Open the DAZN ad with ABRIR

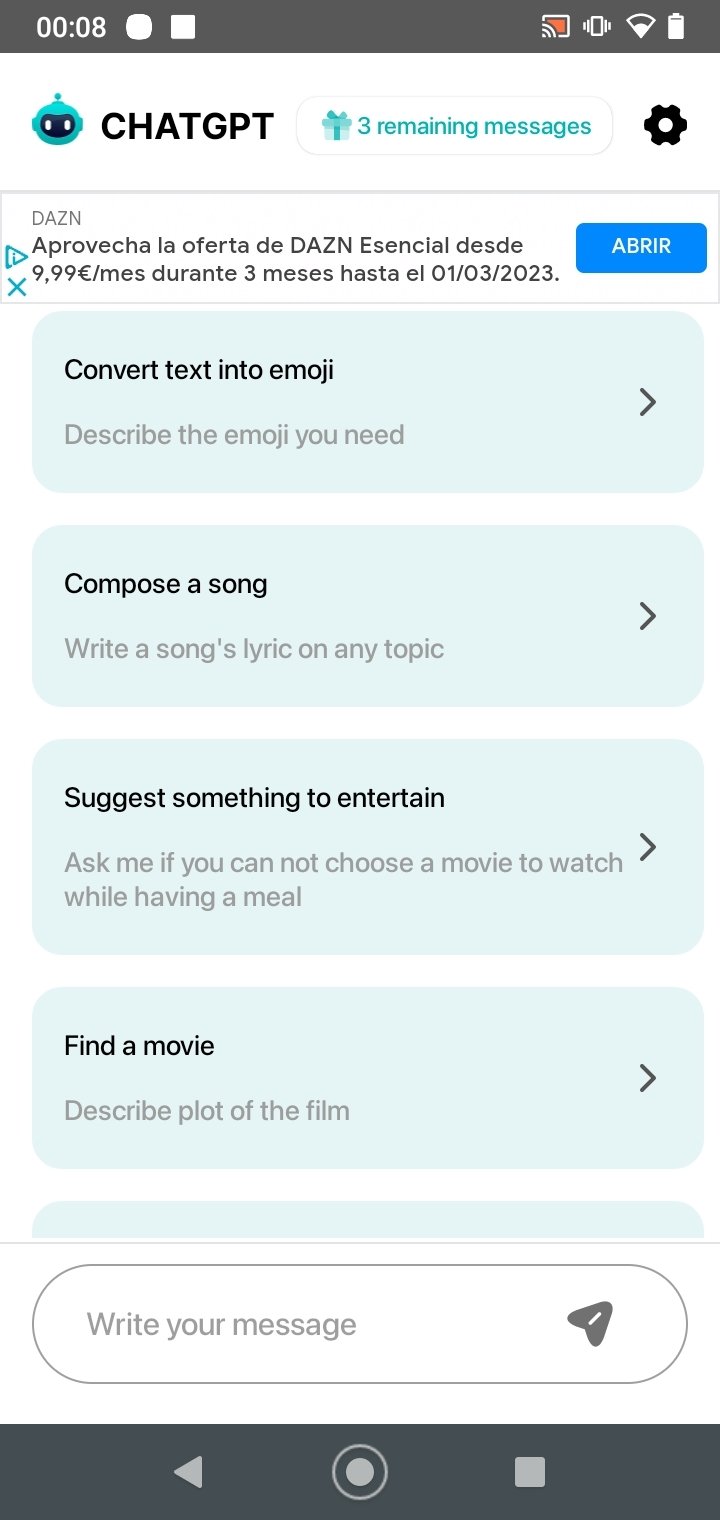coord(641,247)
